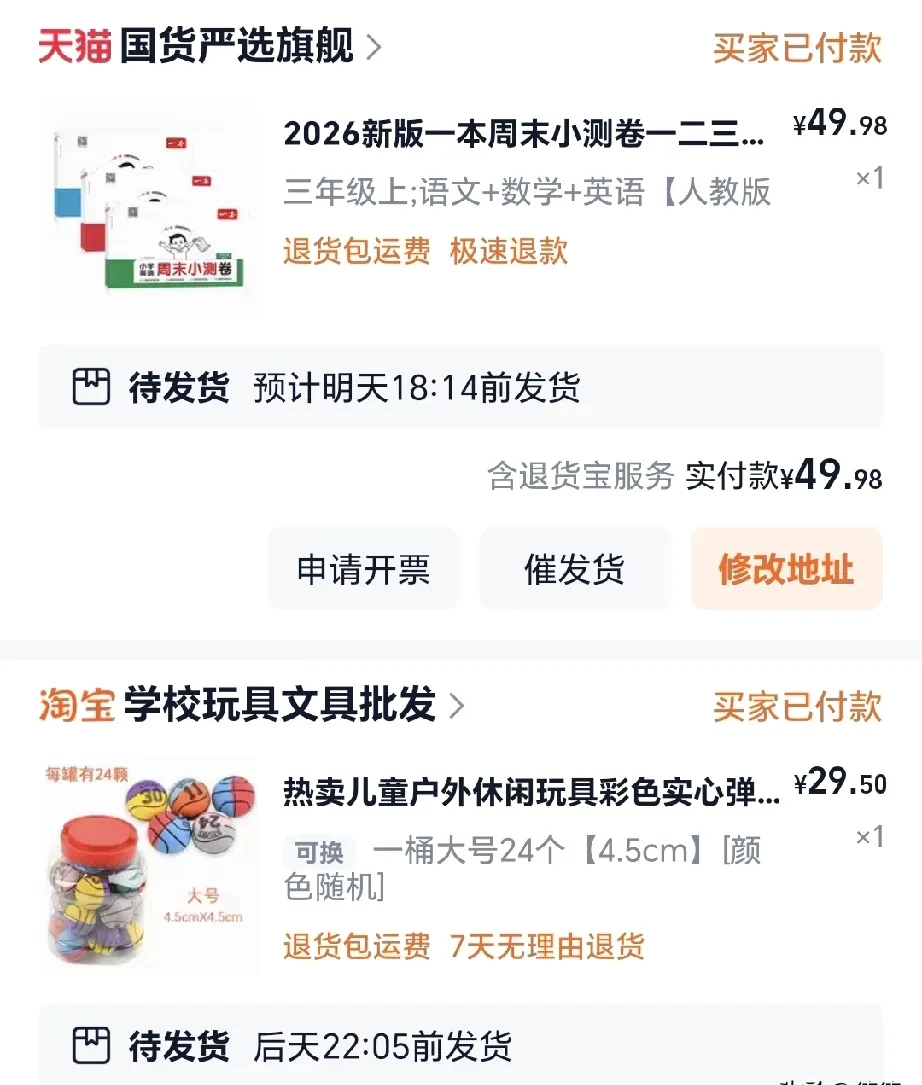
Task: Open the 周末小测卷 product image
Action: (148, 206)
